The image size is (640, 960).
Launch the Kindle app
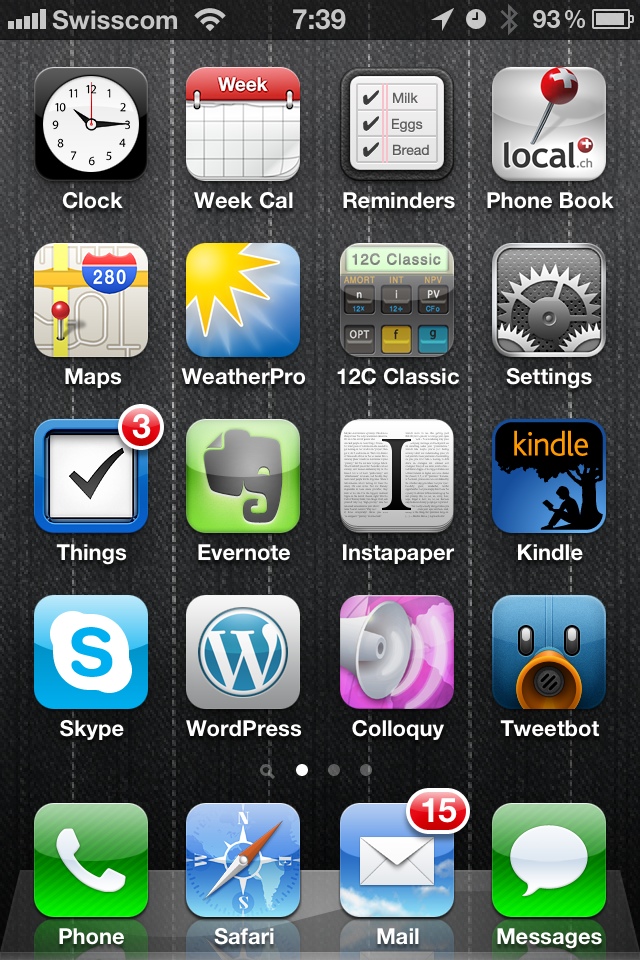tap(549, 476)
